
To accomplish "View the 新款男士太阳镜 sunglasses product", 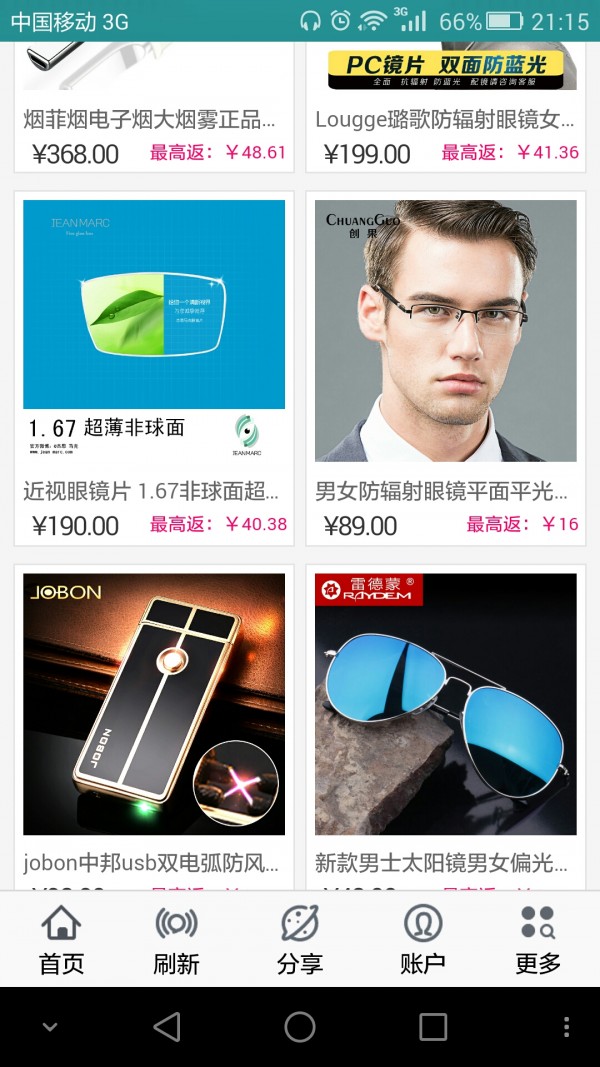I will coord(446,720).
